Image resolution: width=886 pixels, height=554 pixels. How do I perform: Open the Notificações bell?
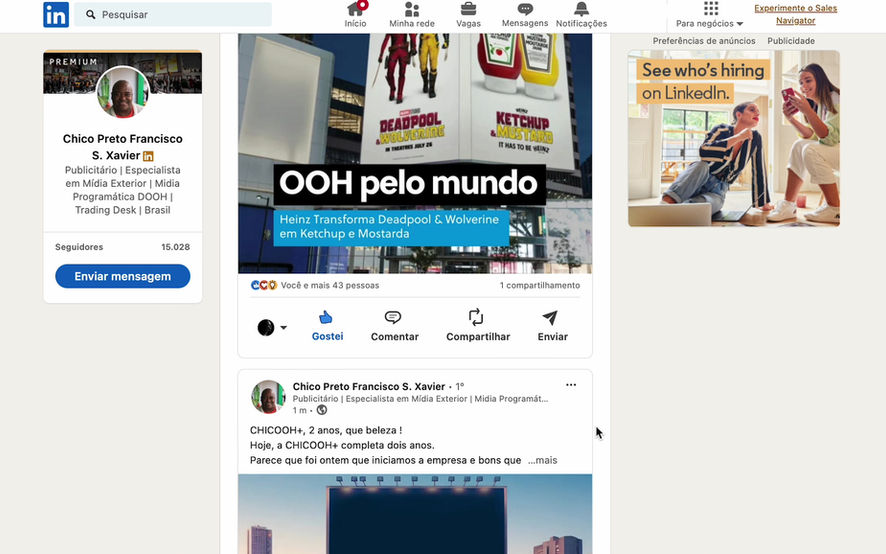tap(581, 15)
